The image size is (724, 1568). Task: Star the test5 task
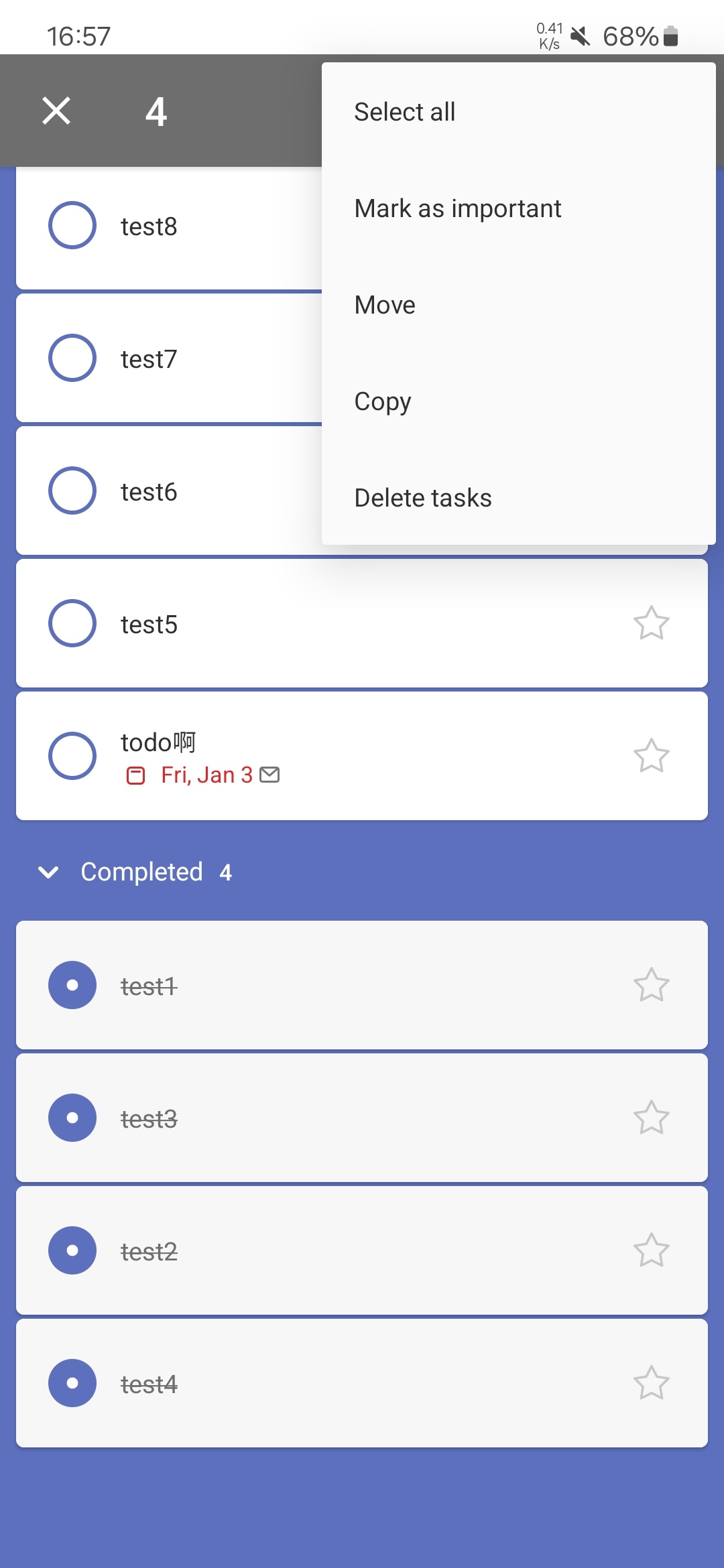pyautogui.click(x=652, y=623)
